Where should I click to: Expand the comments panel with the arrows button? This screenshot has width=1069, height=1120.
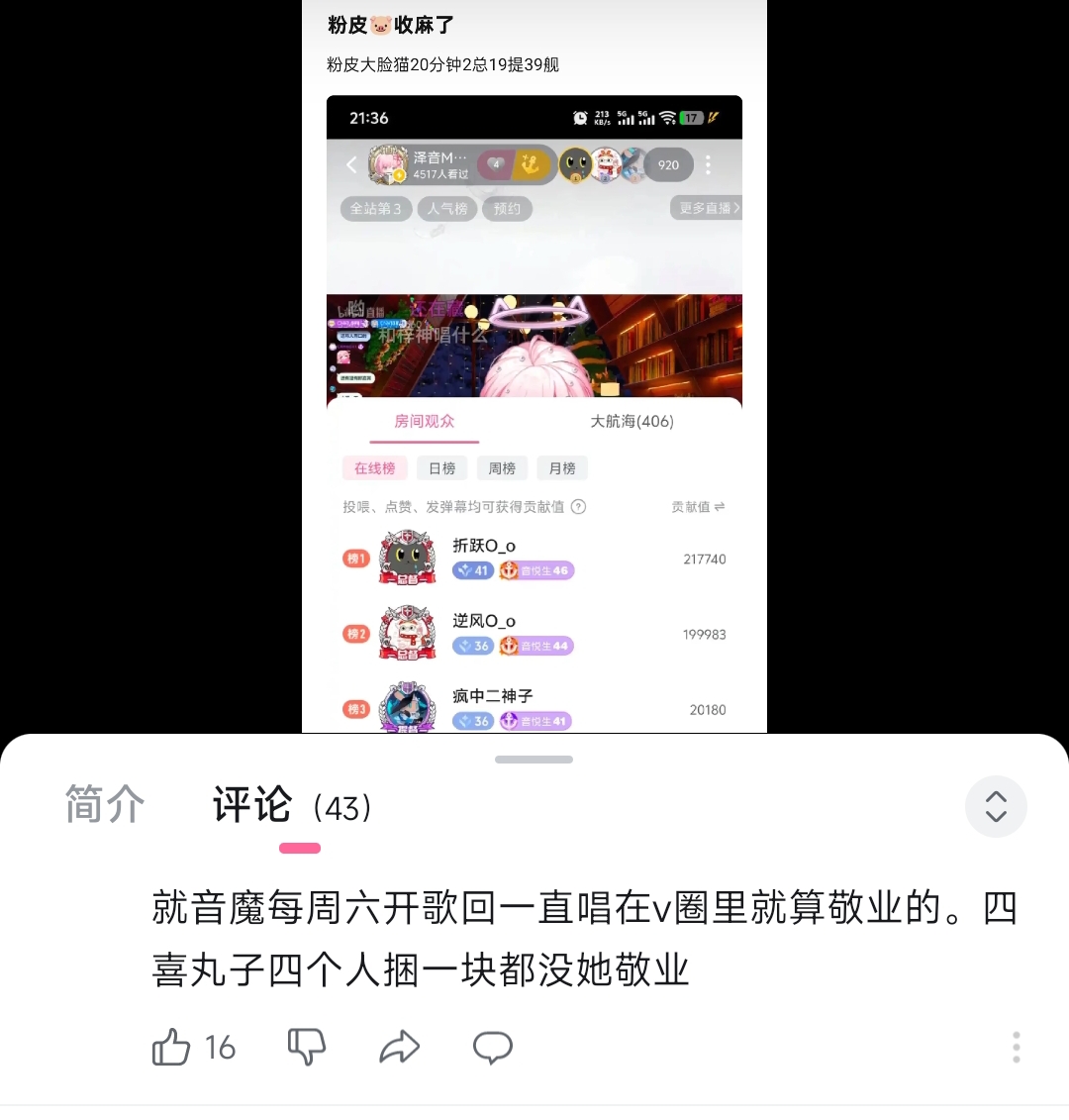pyautogui.click(x=996, y=806)
